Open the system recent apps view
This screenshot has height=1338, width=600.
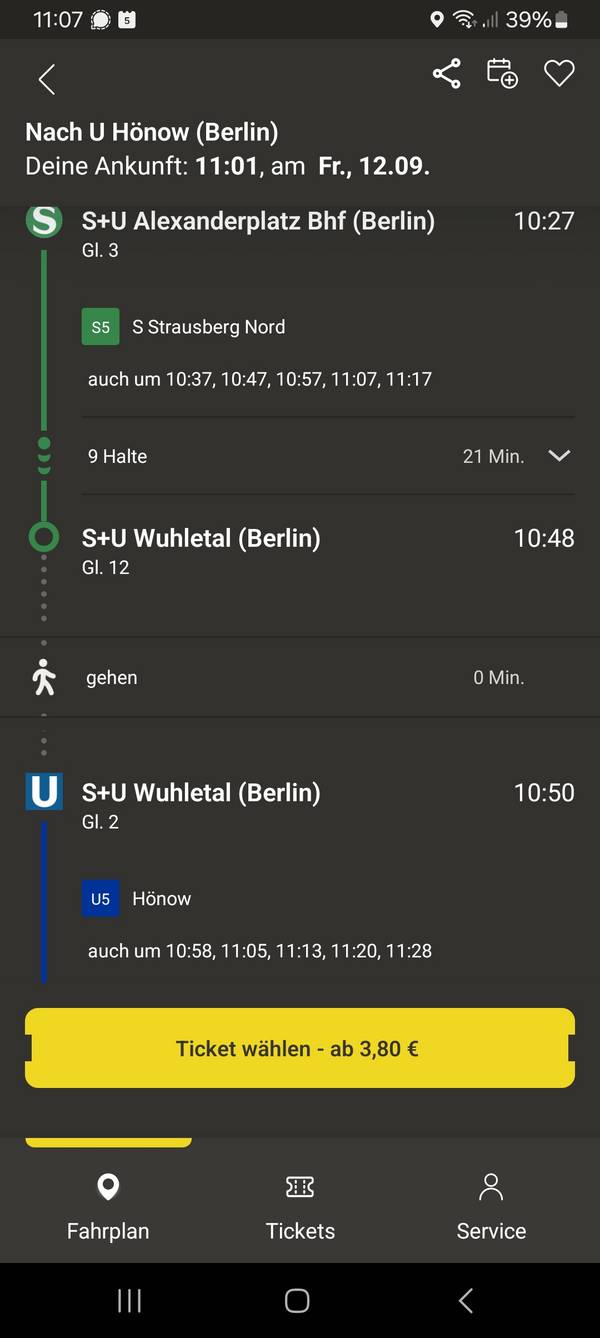click(x=129, y=1300)
